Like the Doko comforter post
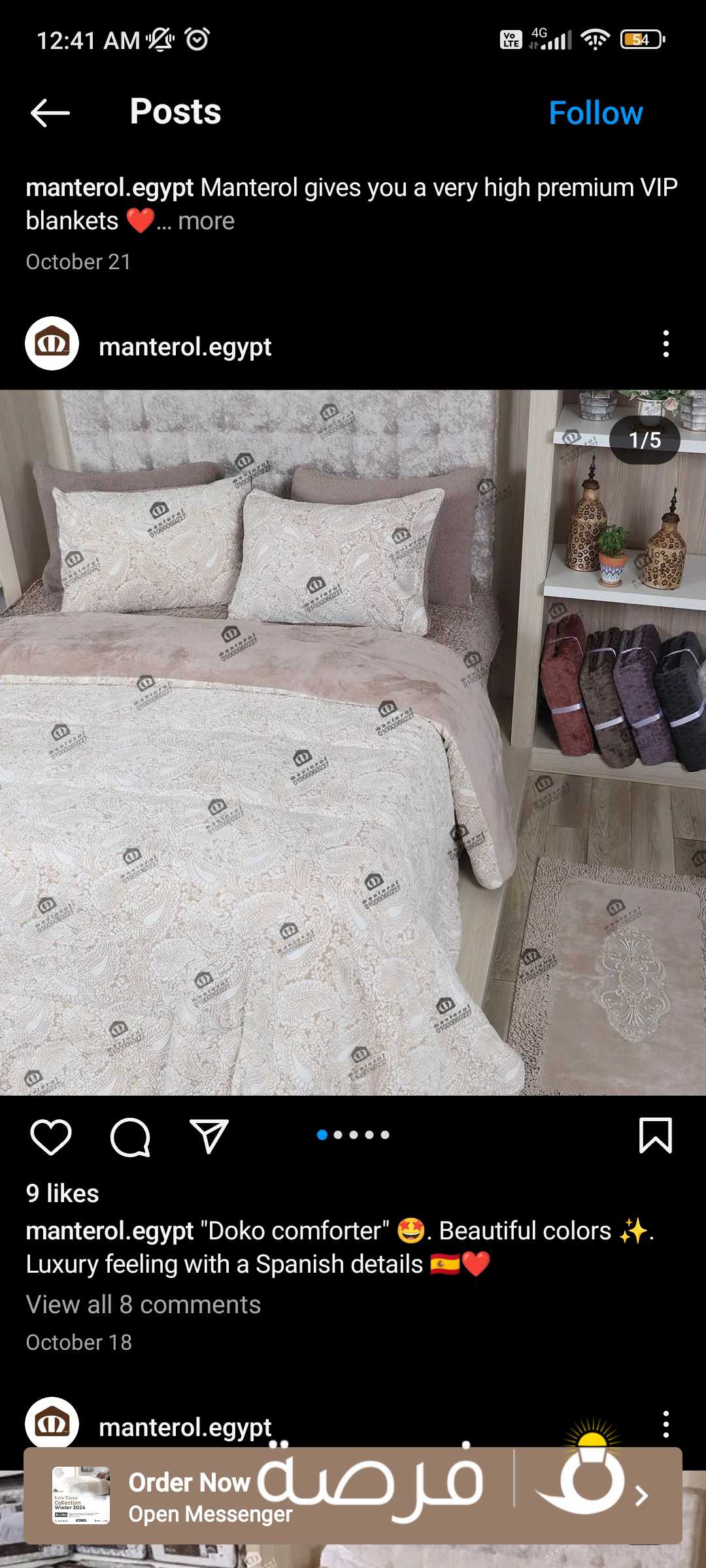This screenshot has height=1568, width=706. coord(51,1136)
